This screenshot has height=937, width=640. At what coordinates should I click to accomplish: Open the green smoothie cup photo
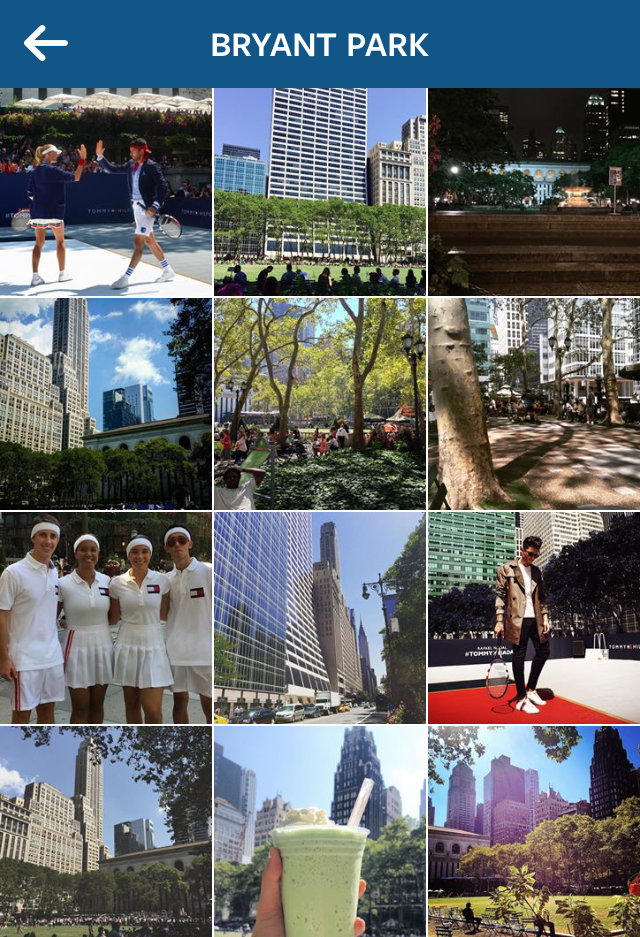[319, 832]
